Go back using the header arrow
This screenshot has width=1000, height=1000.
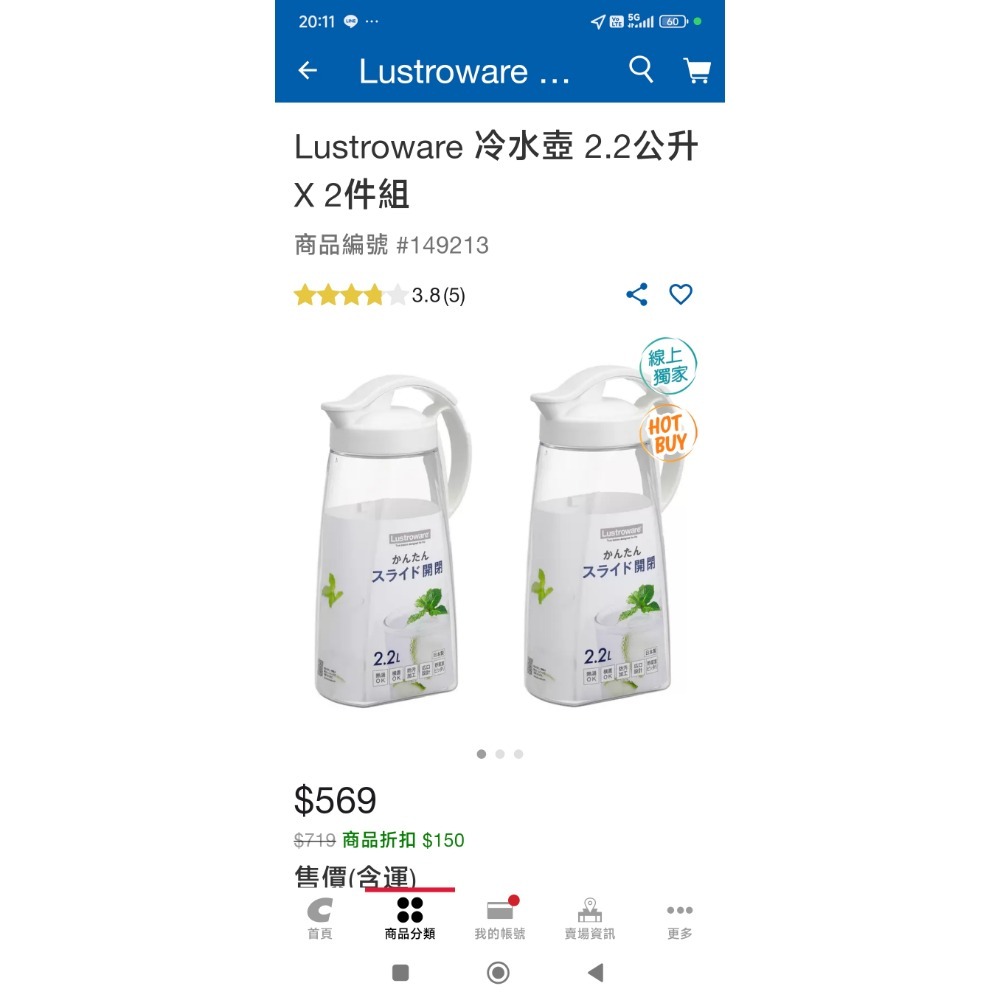click(308, 70)
